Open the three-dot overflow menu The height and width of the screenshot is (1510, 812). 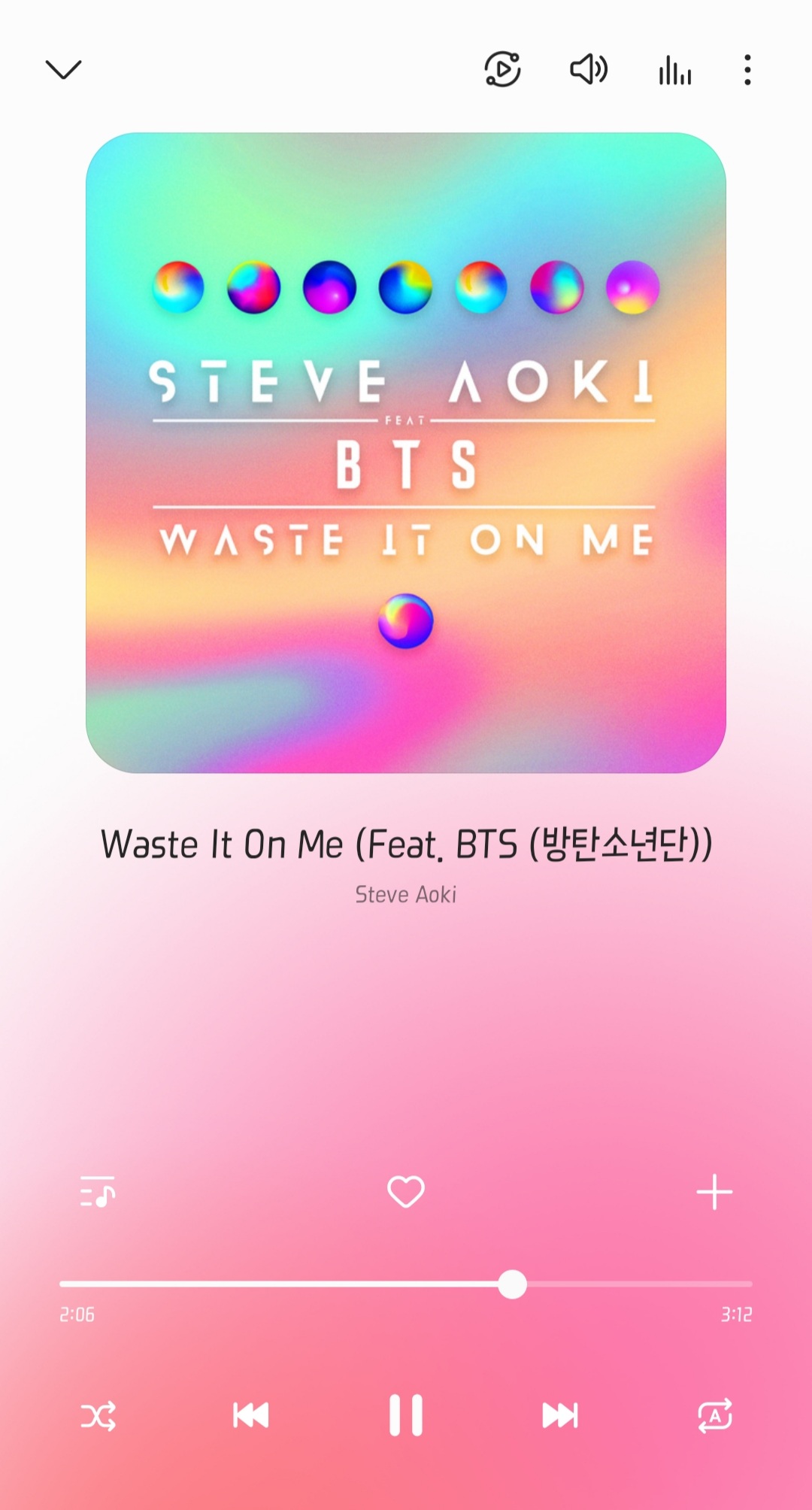[x=747, y=70]
